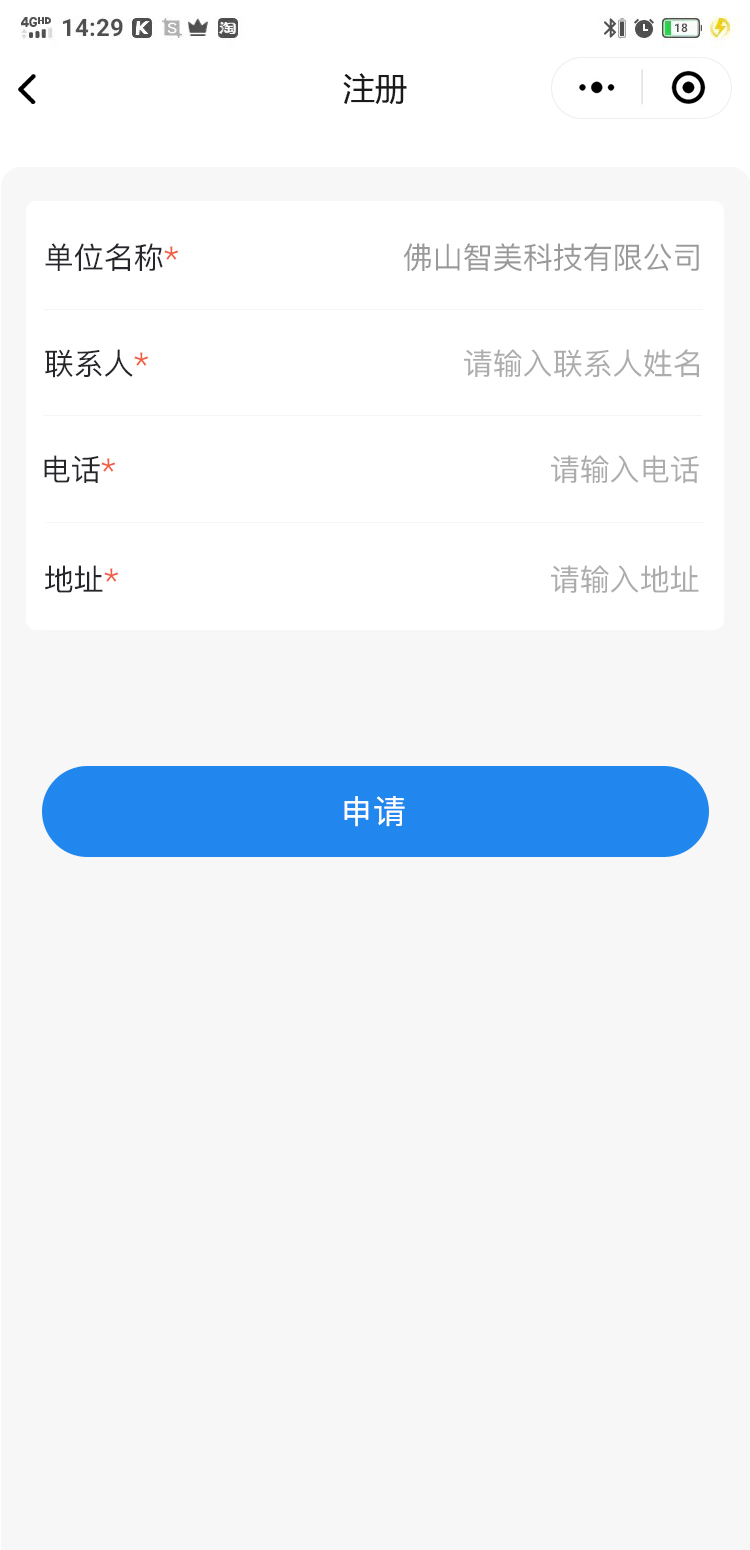Open the mini program more-options menu
The height and width of the screenshot is (1550, 750).
[x=597, y=88]
